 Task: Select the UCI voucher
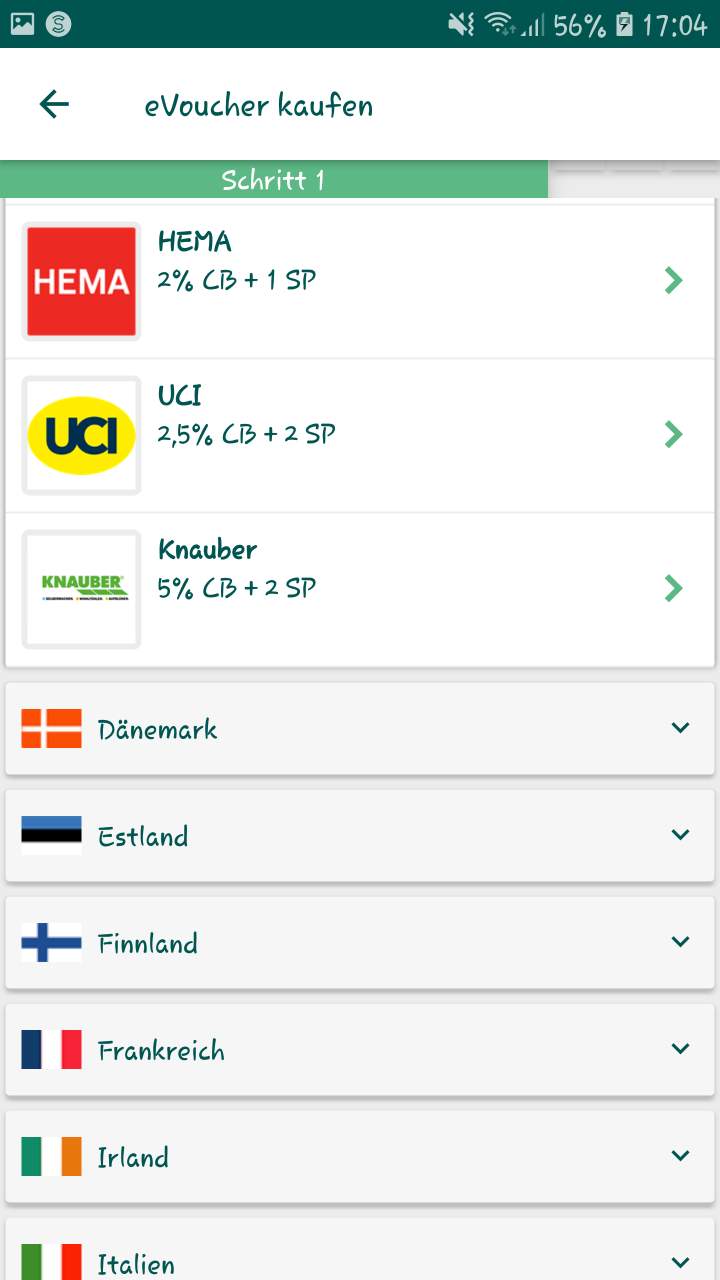click(360, 435)
